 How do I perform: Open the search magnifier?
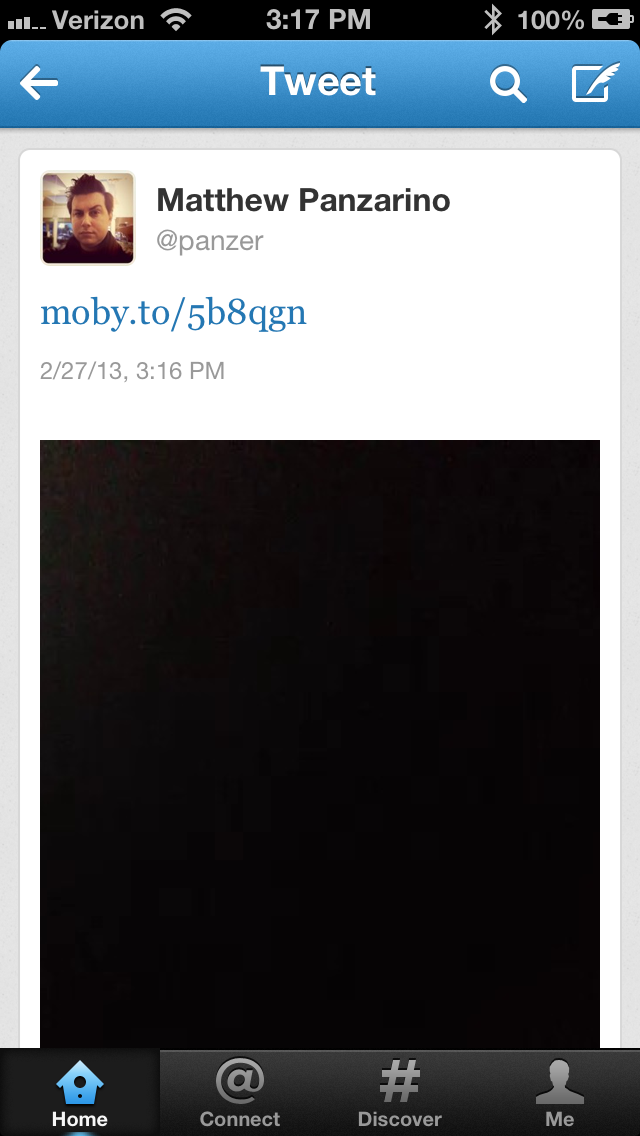coord(508,84)
